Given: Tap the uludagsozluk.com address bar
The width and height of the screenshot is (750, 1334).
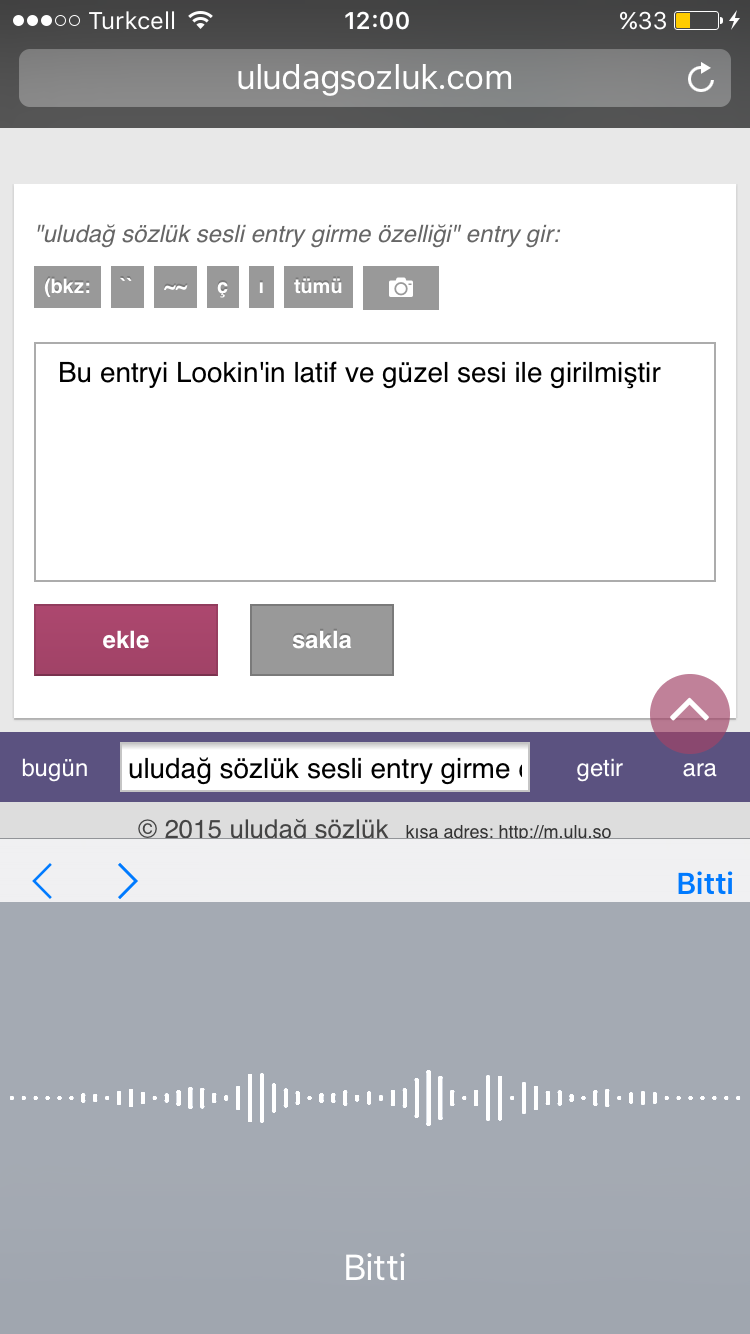Looking at the screenshot, I should [375, 78].
